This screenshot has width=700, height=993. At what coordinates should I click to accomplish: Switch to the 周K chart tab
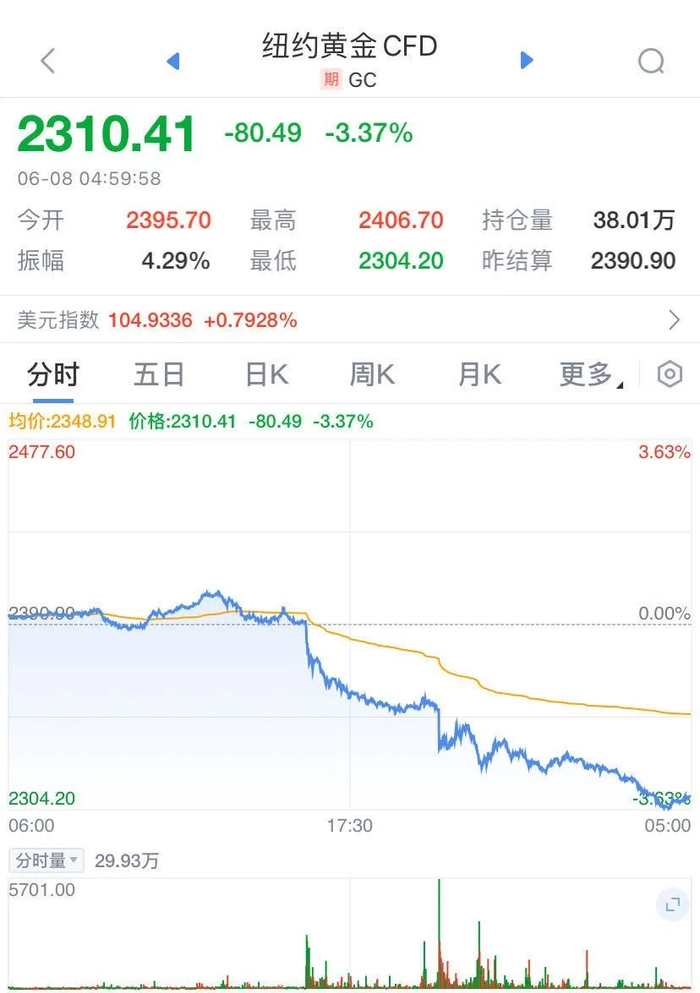pos(372,375)
